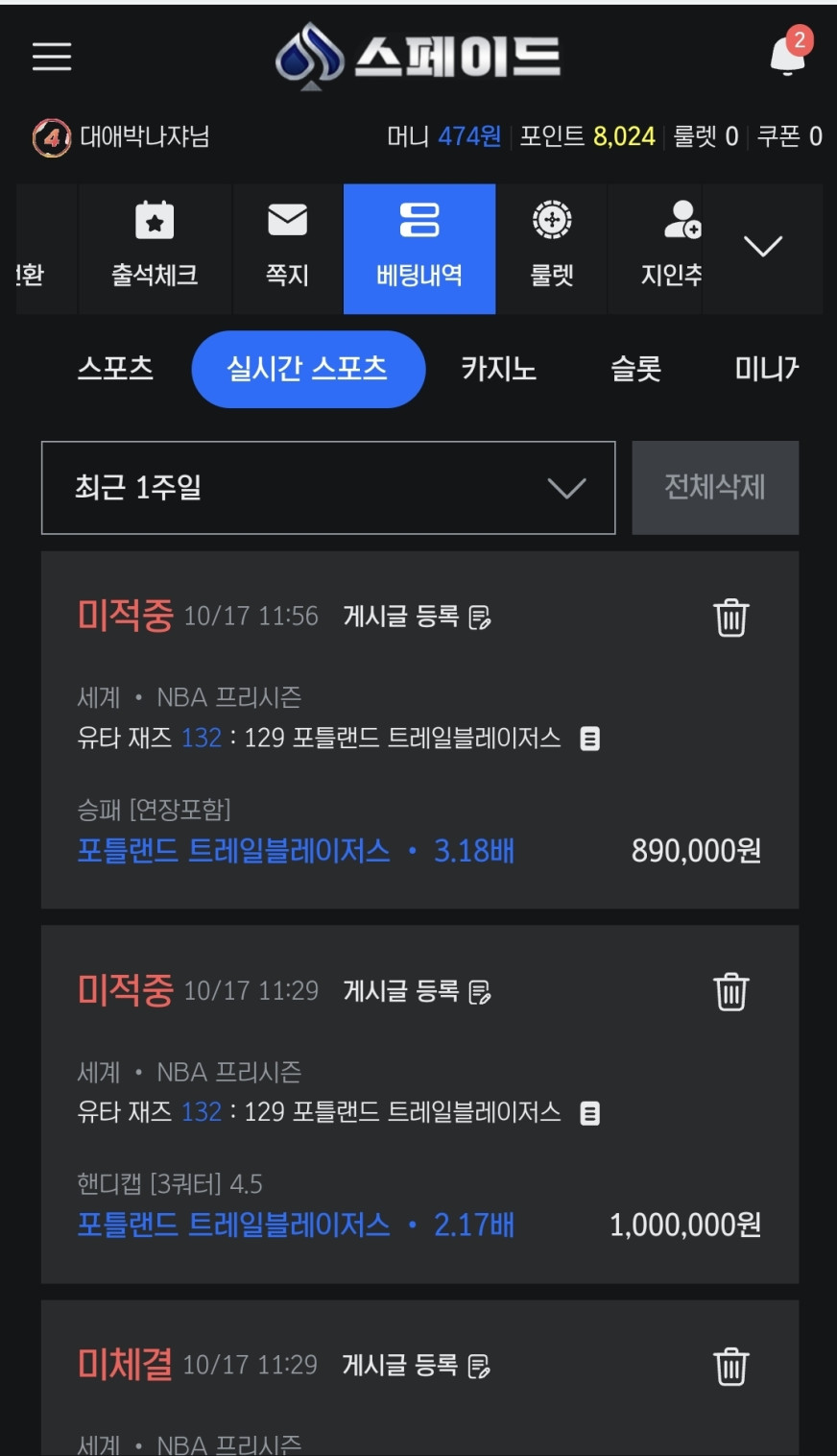Open the hamburger menu
This screenshot has height=1456, width=837.
(x=52, y=57)
